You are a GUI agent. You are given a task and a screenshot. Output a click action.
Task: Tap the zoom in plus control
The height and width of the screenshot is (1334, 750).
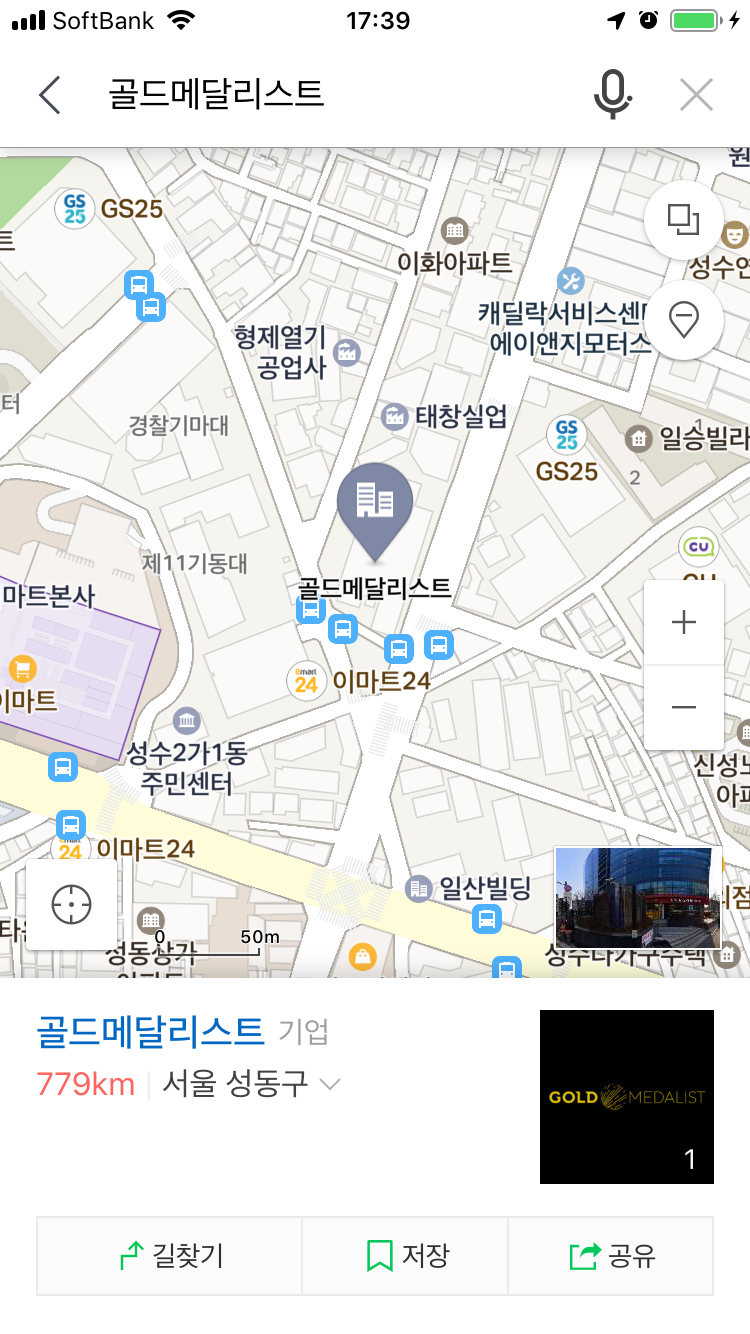(x=683, y=621)
